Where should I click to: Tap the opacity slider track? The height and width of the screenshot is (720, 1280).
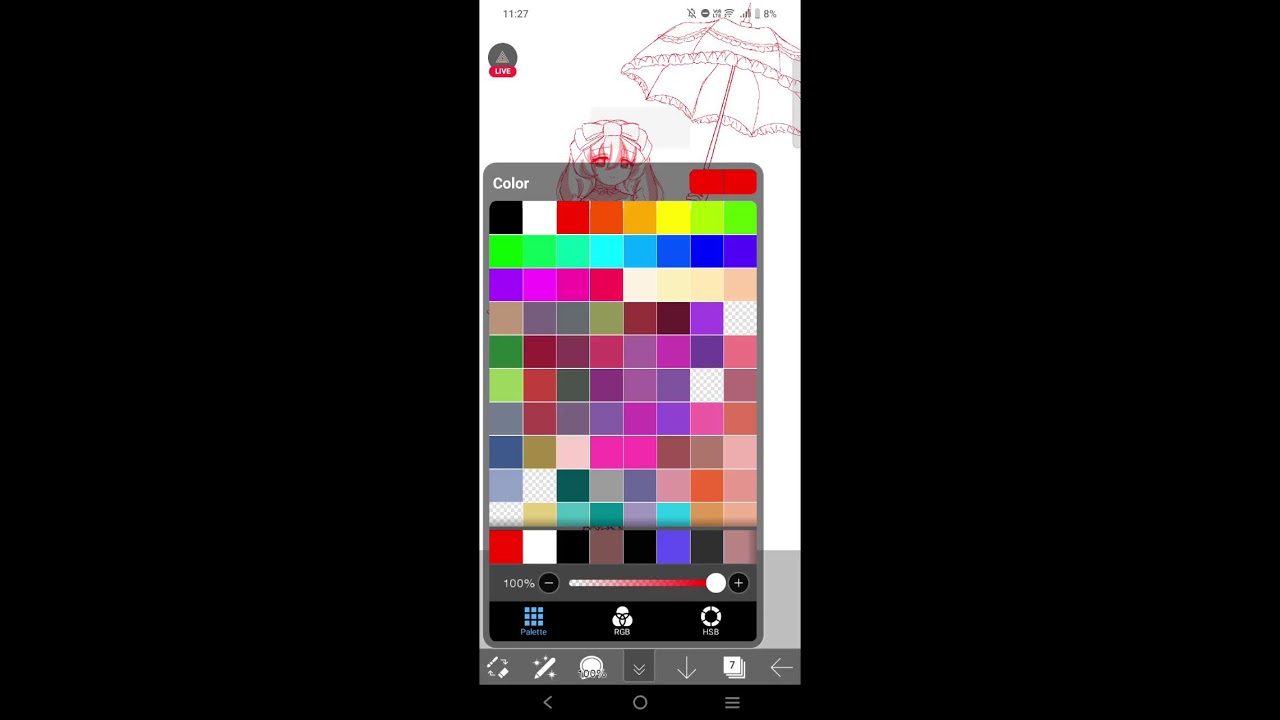click(643, 583)
